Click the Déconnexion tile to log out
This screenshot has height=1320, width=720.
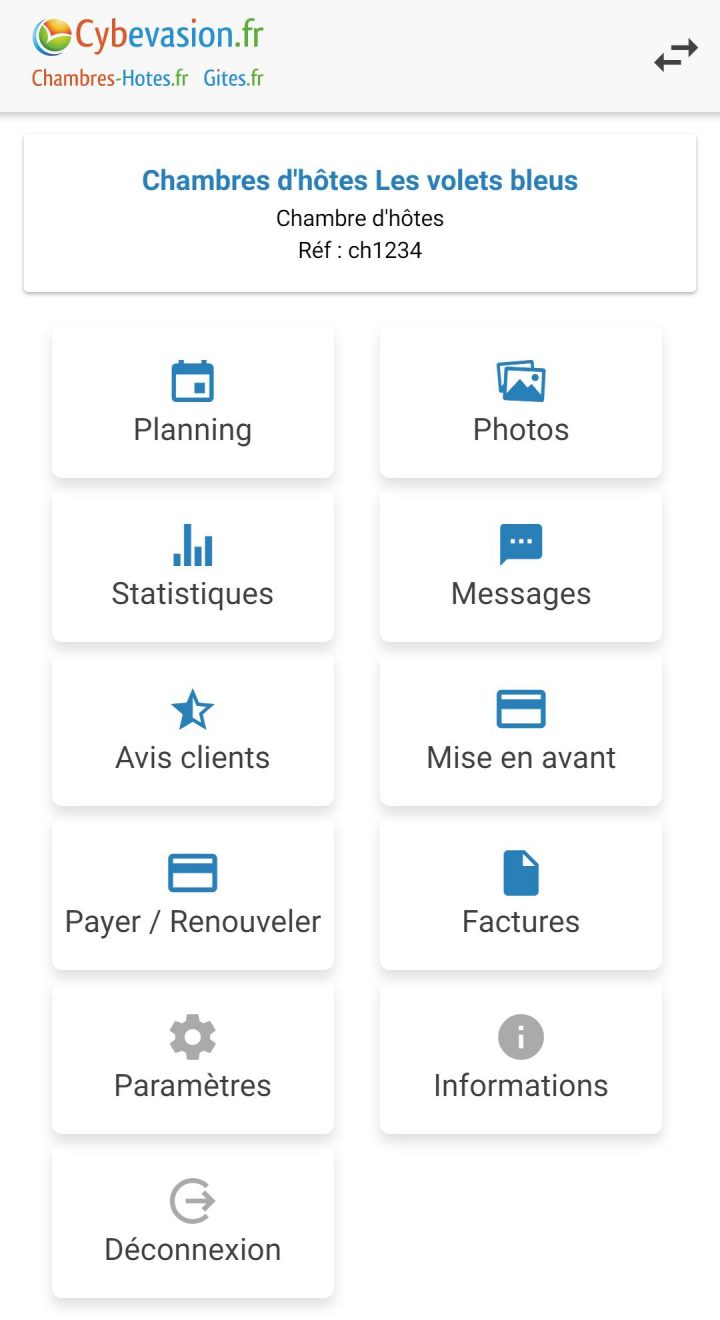tap(192, 1223)
